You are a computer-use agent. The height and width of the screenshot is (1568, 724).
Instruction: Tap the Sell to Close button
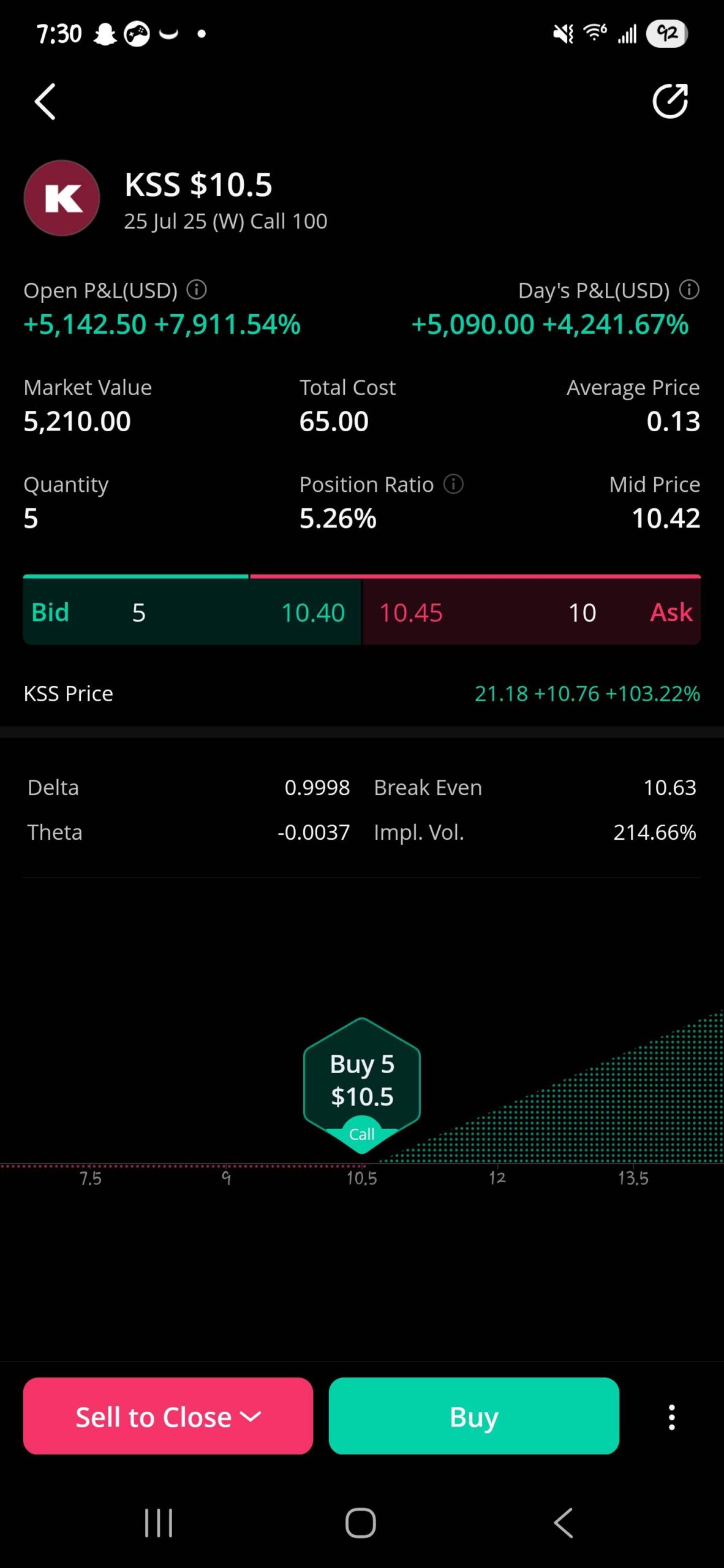(x=168, y=1416)
